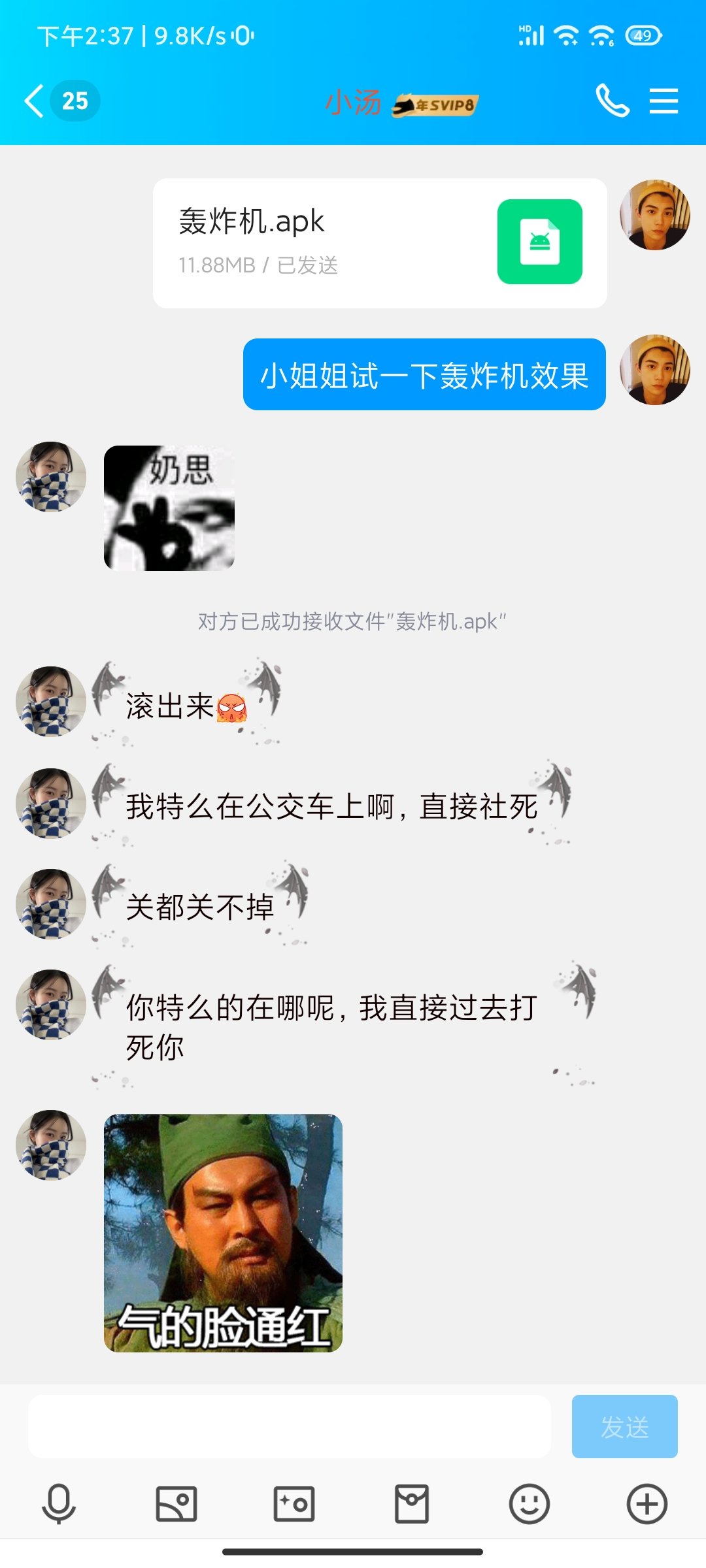
Task: Open the chat settings hamburger menu
Action: 664,101
